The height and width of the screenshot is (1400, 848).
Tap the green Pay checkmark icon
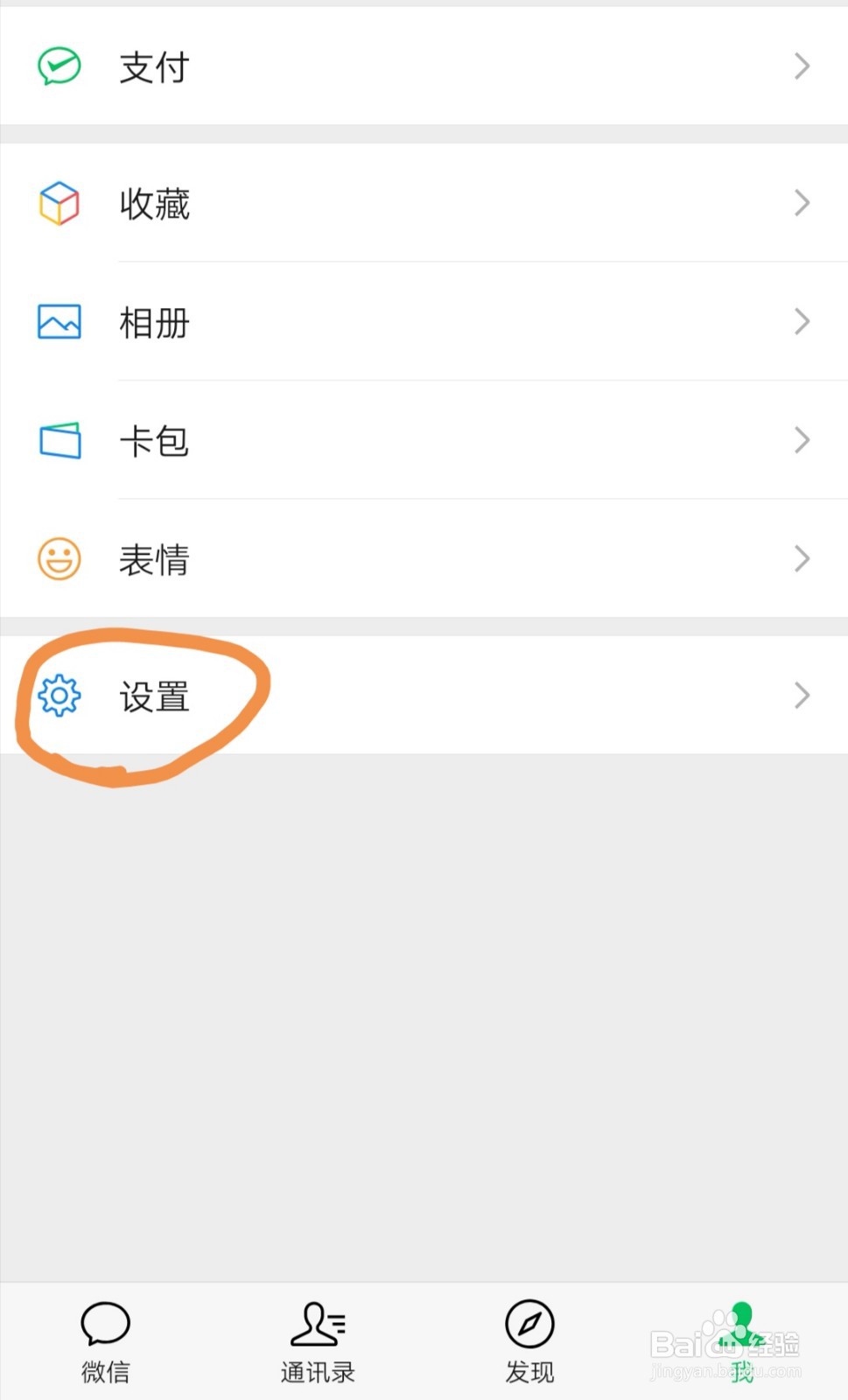click(59, 66)
